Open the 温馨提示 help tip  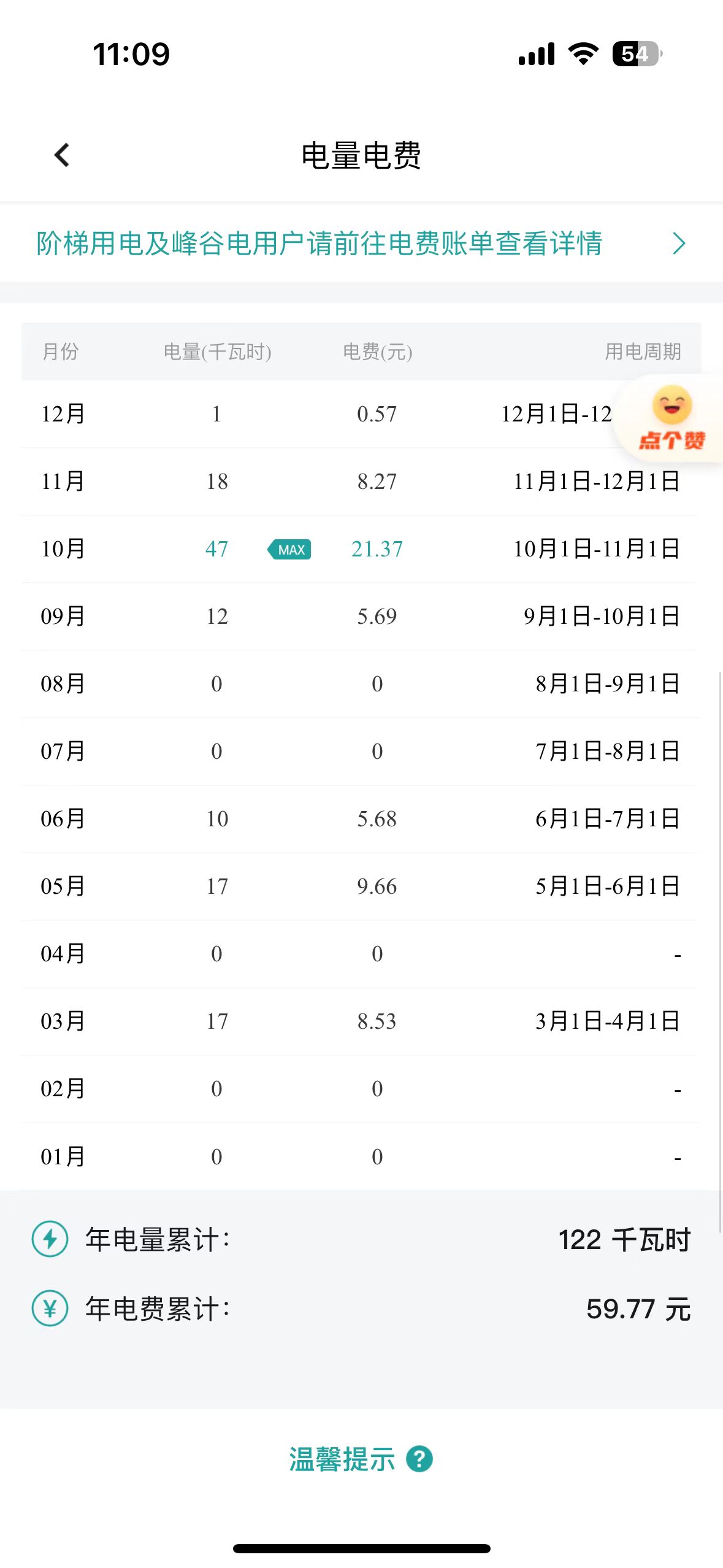coord(361,1459)
